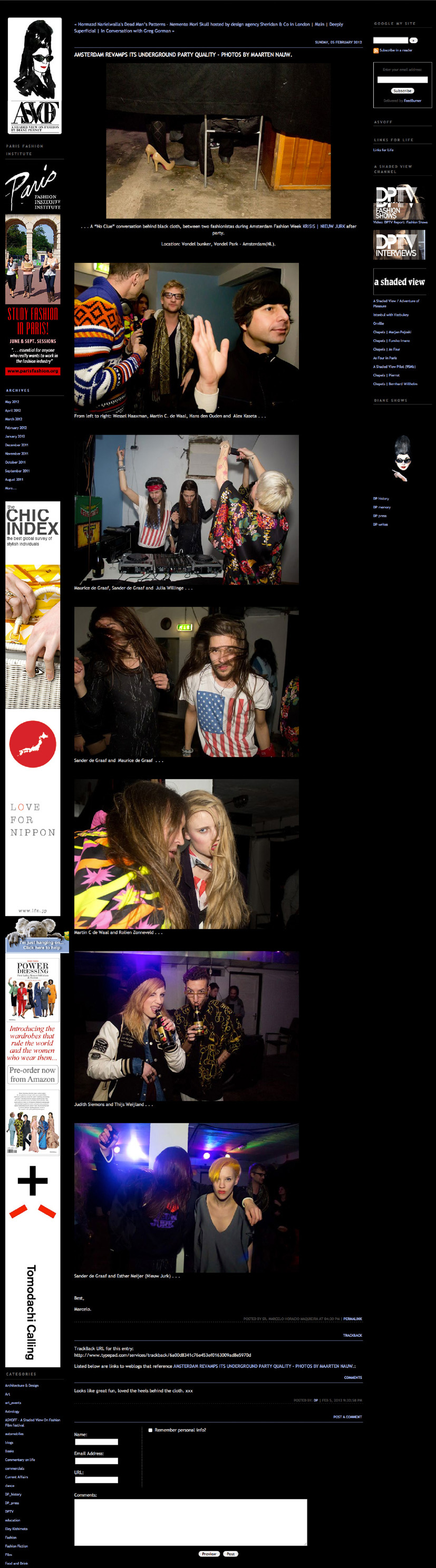Open Istanbul with Yazbukey link
Viewport: 436px width, 1568px height.
tap(390, 314)
